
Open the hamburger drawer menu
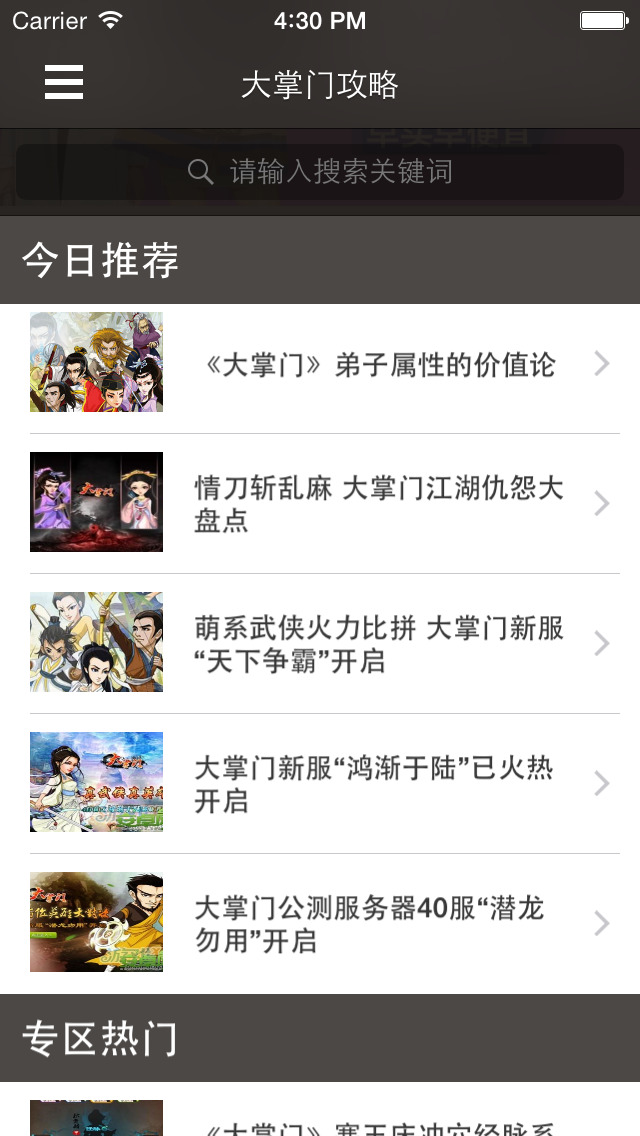(x=64, y=83)
